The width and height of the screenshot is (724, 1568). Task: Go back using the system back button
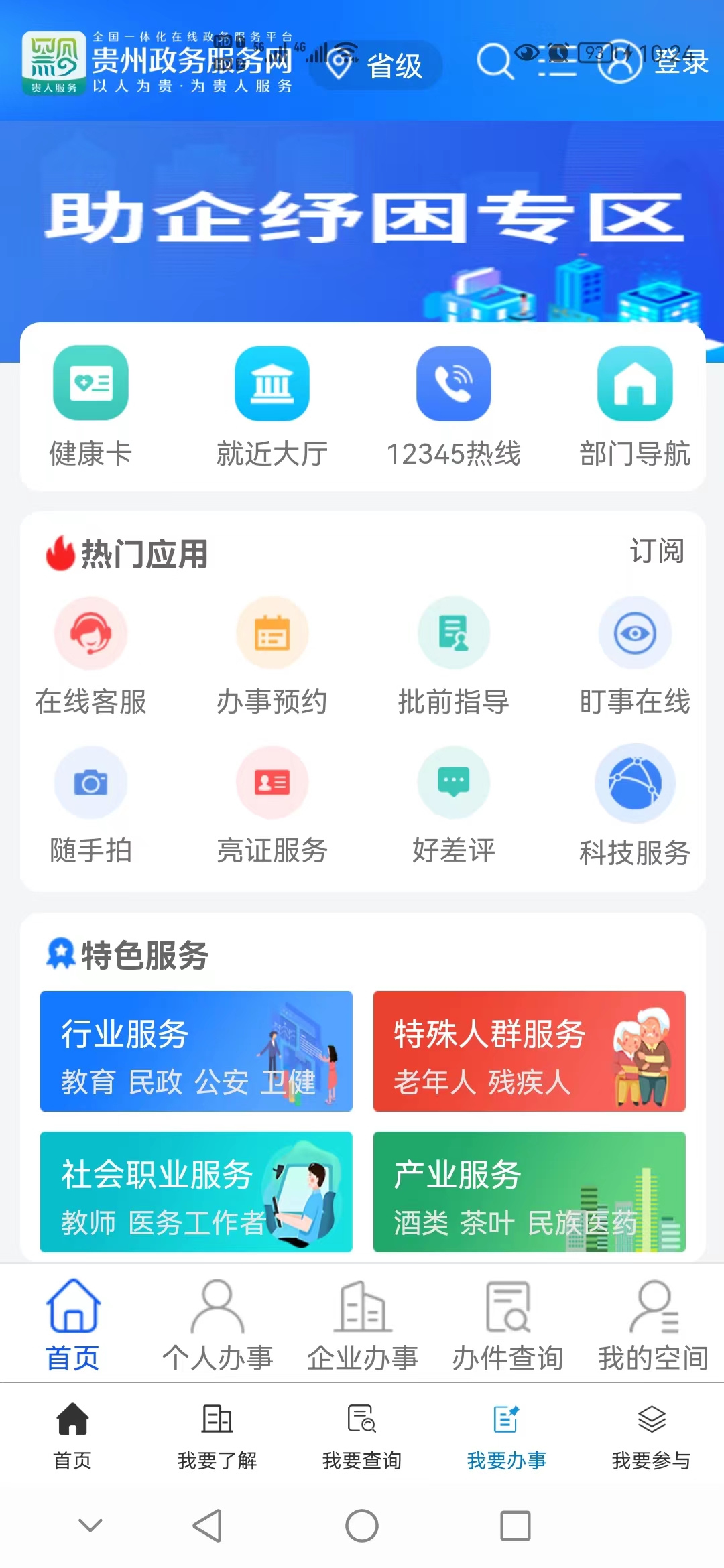[x=208, y=1526]
